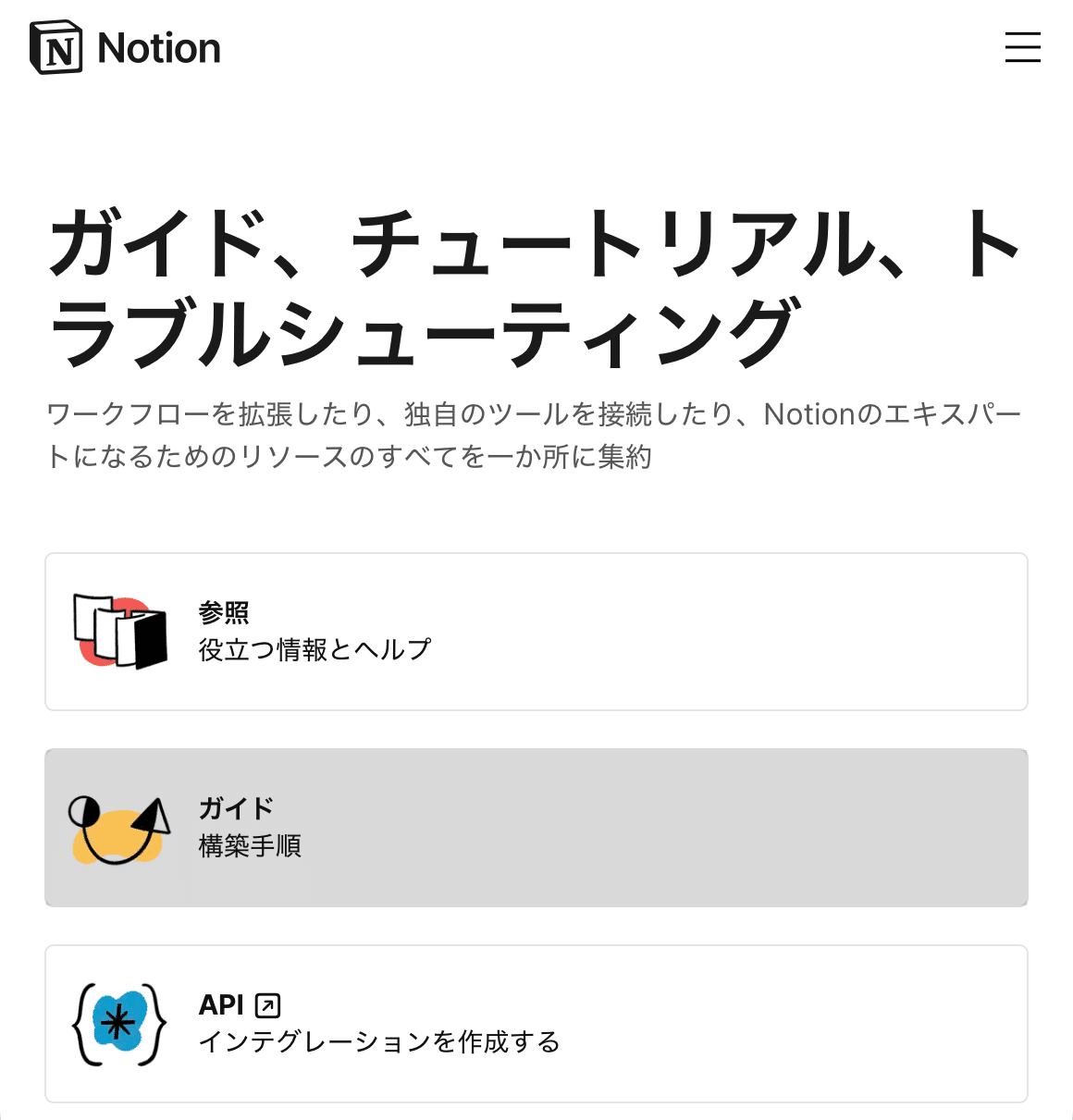Open the highlighted ガイド card
This screenshot has height=1120, width=1073.
pos(536,826)
